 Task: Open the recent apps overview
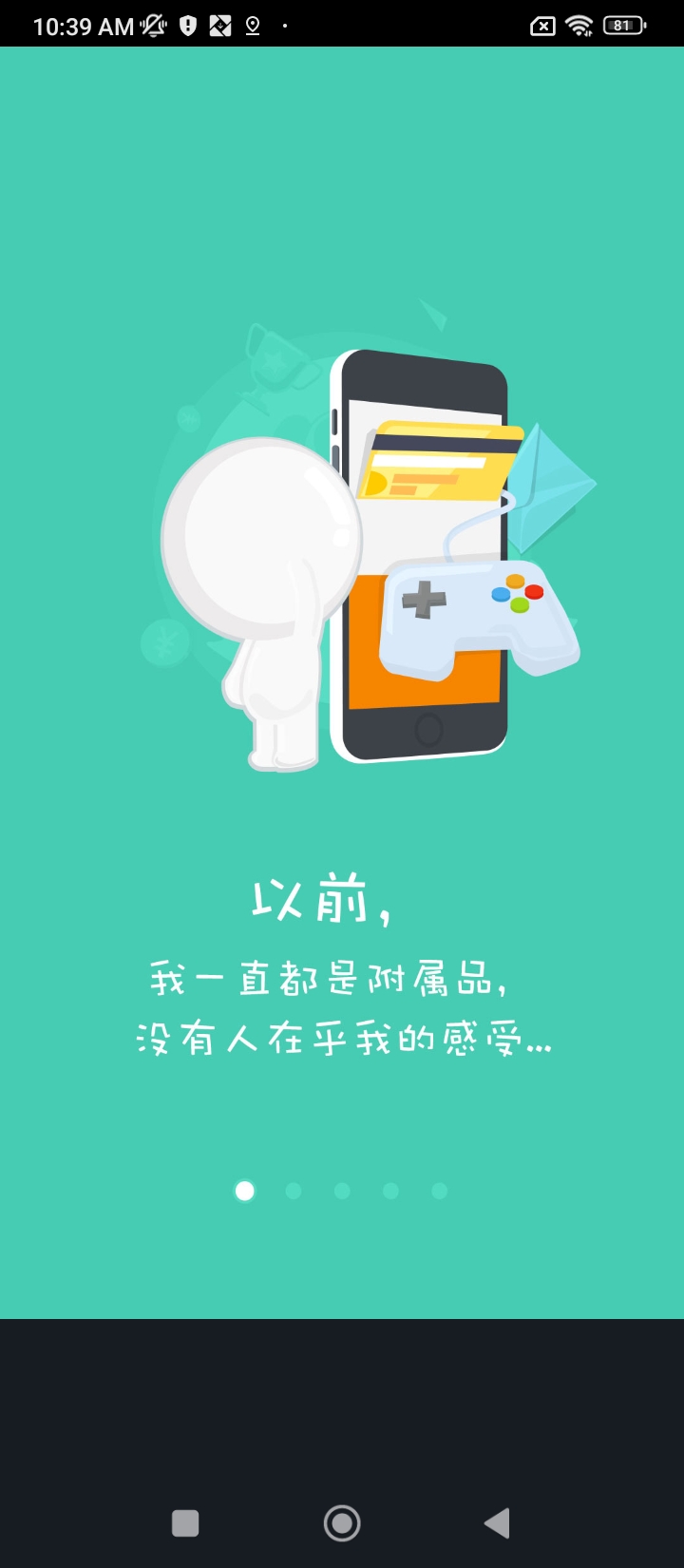[x=185, y=1523]
